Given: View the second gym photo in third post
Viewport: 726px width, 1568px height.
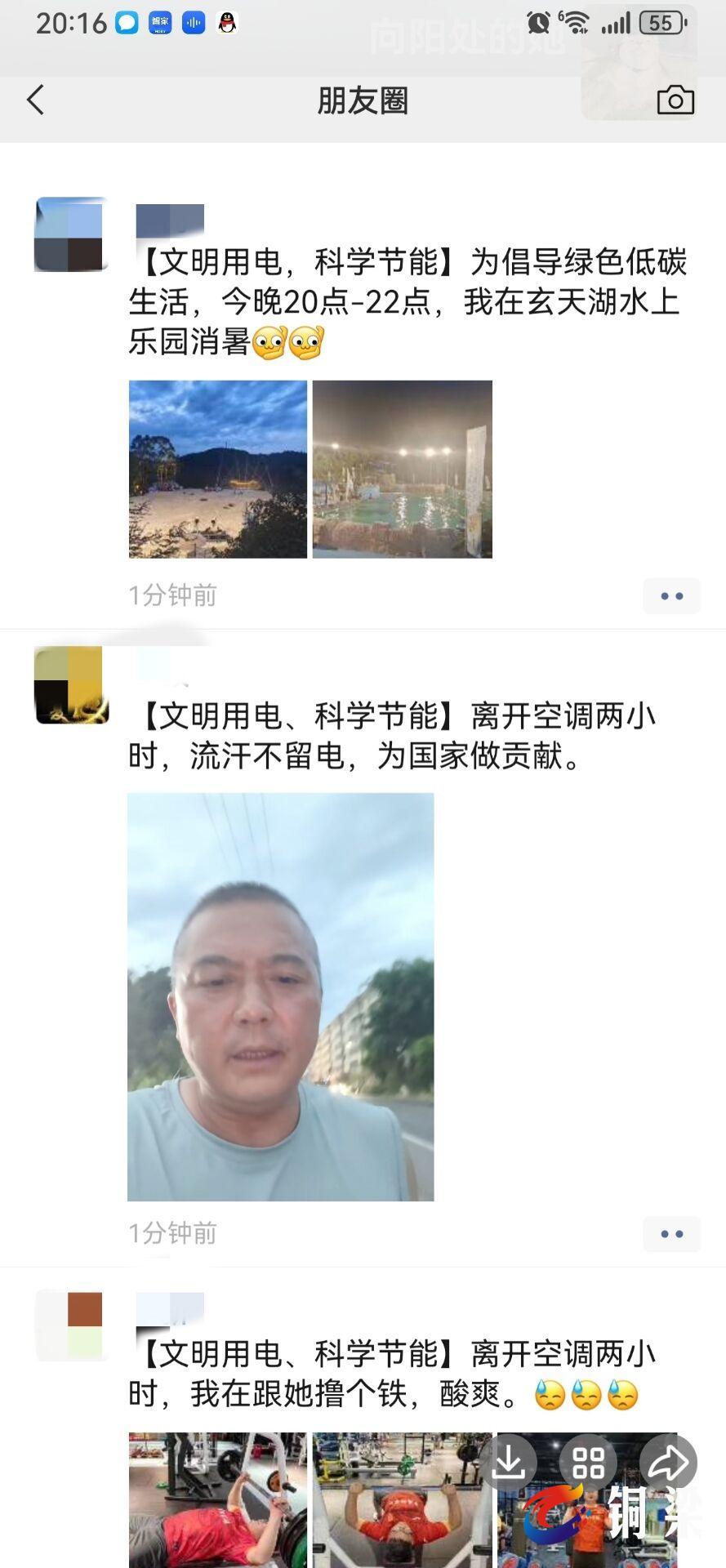Looking at the screenshot, I should 402,1499.
